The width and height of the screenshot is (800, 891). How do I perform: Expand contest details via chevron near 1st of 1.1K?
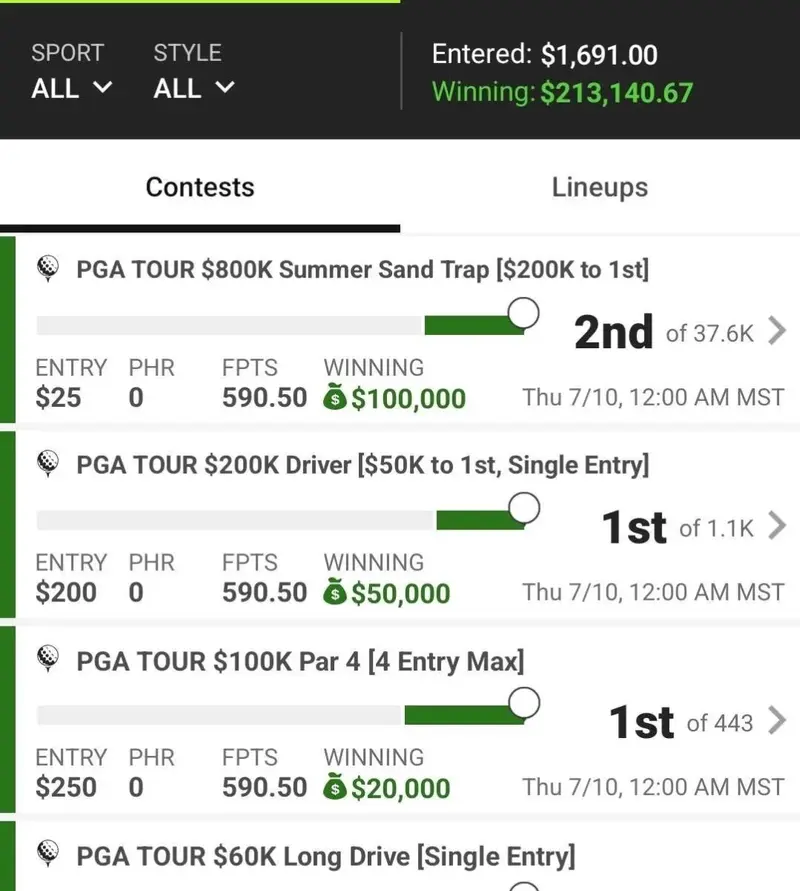[777, 526]
